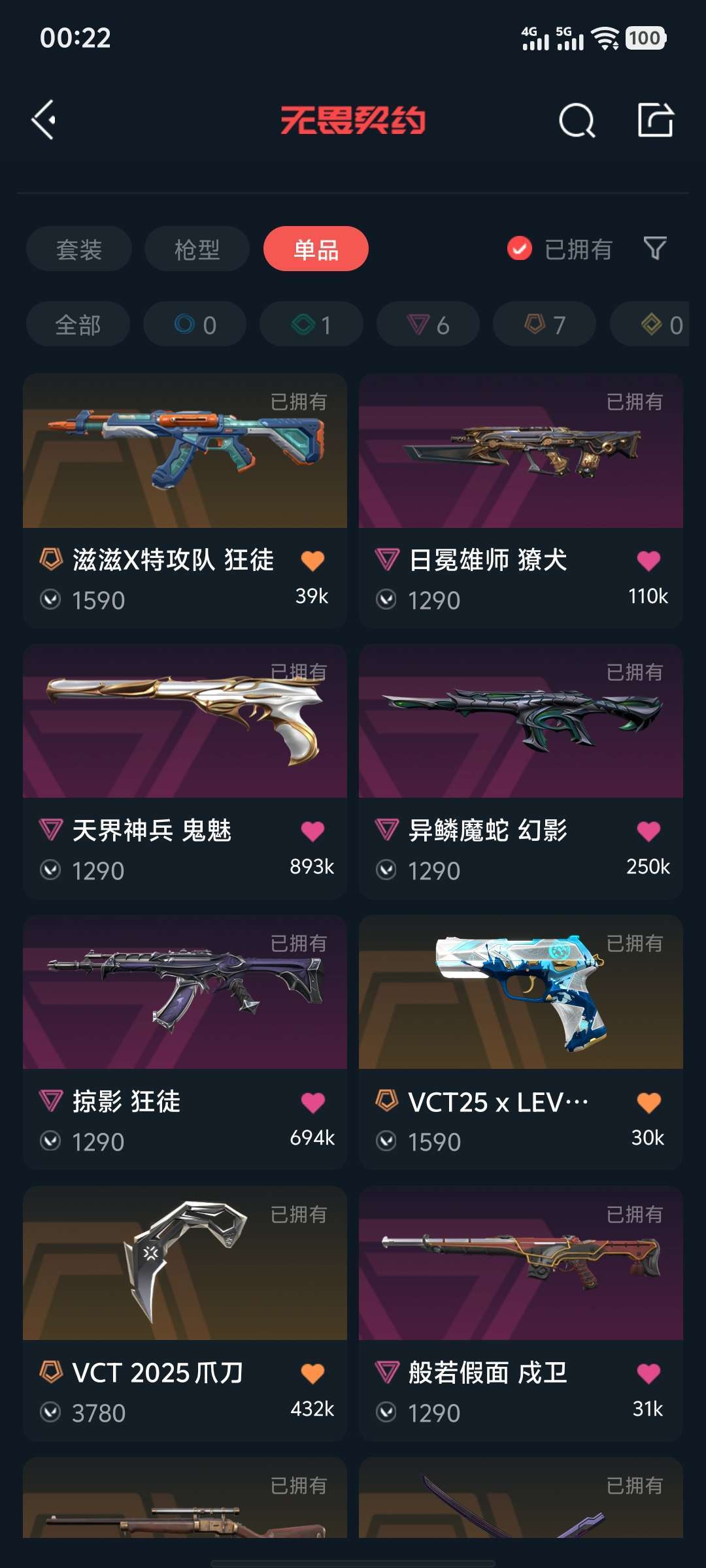Select the 全部 rarity chip
The height and width of the screenshot is (1568, 706).
pos(78,324)
